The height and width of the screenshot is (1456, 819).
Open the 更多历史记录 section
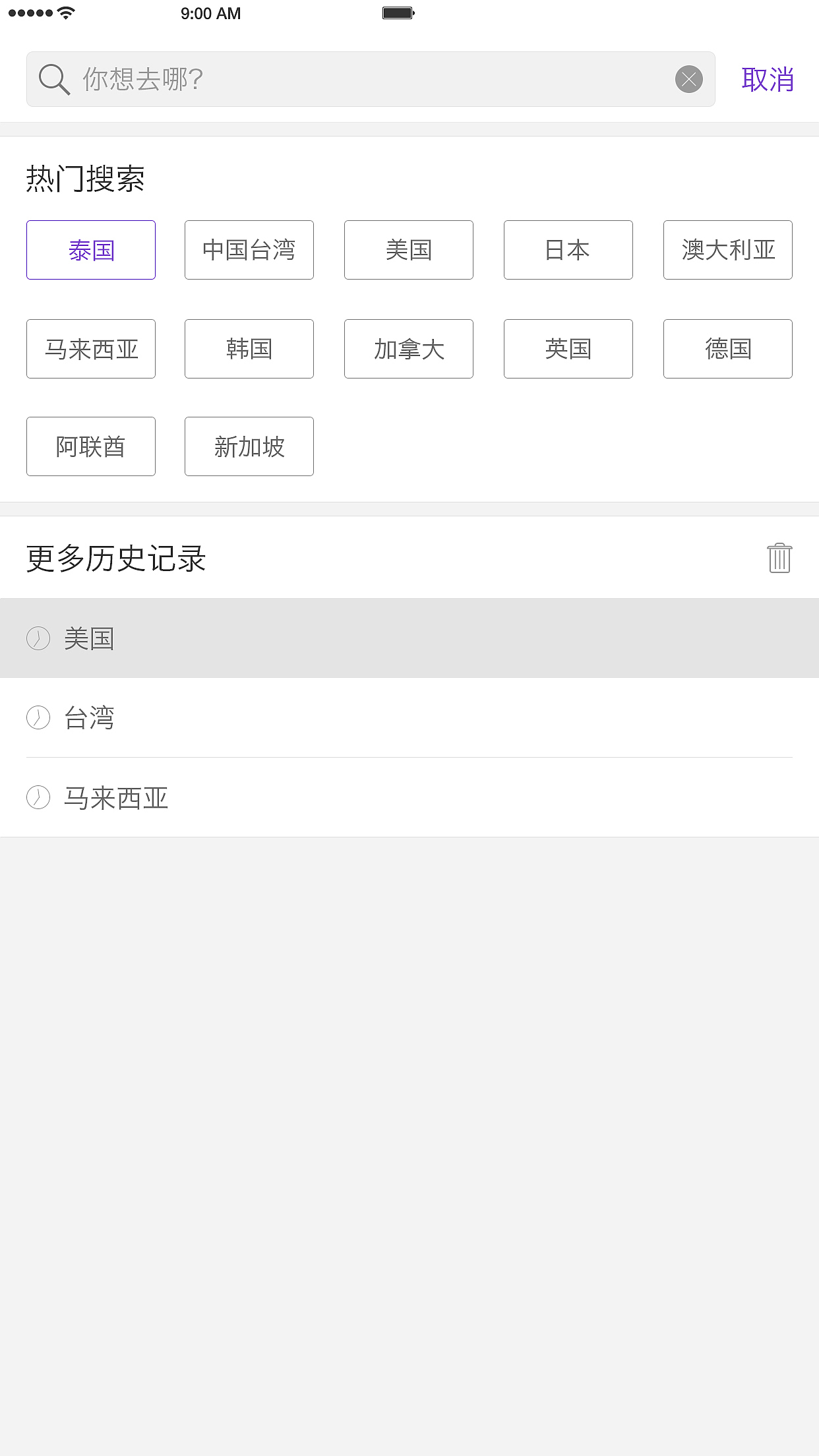pyautogui.click(x=115, y=560)
